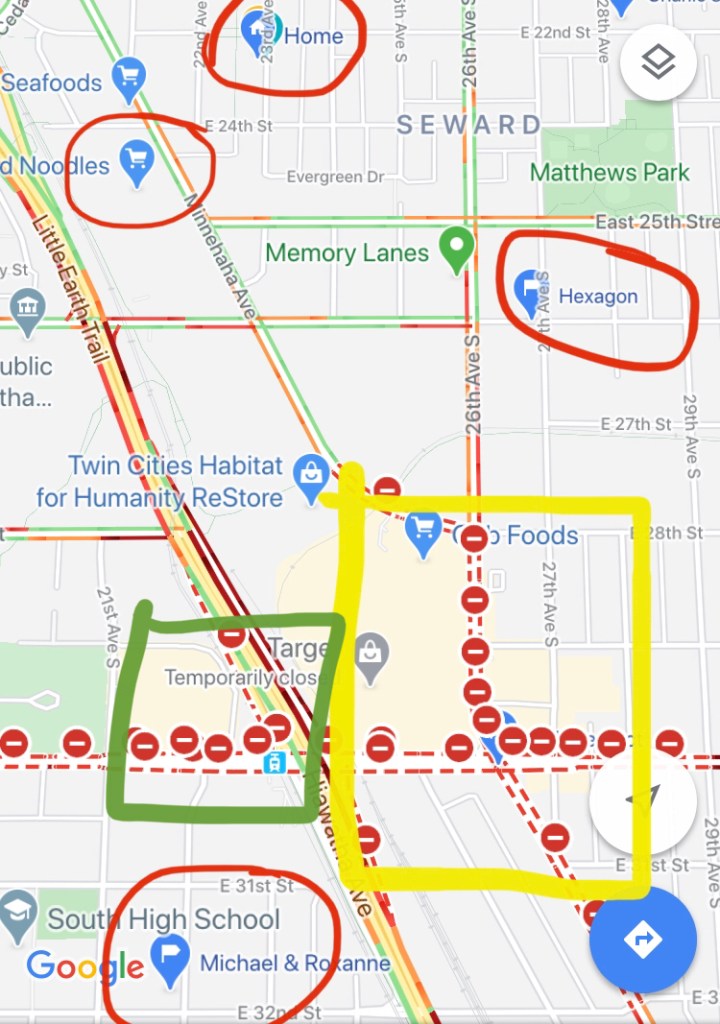Tap the directions floating button
Image resolution: width=720 pixels, height=1024 pixels.
pos(642,939)
